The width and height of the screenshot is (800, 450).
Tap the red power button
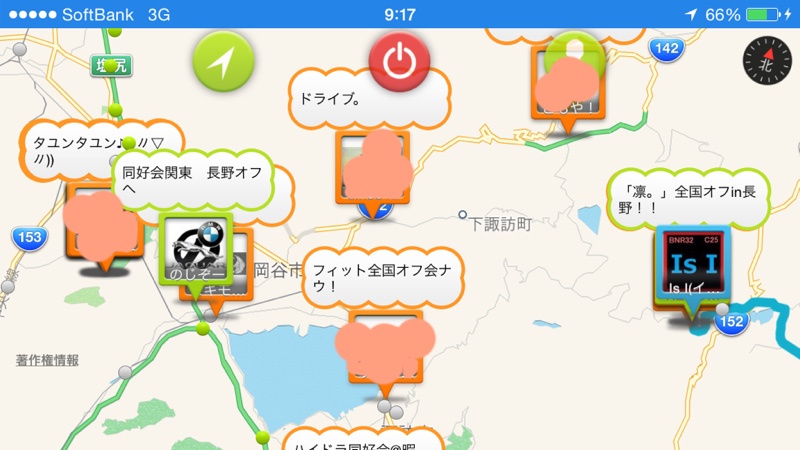point(399,61)
